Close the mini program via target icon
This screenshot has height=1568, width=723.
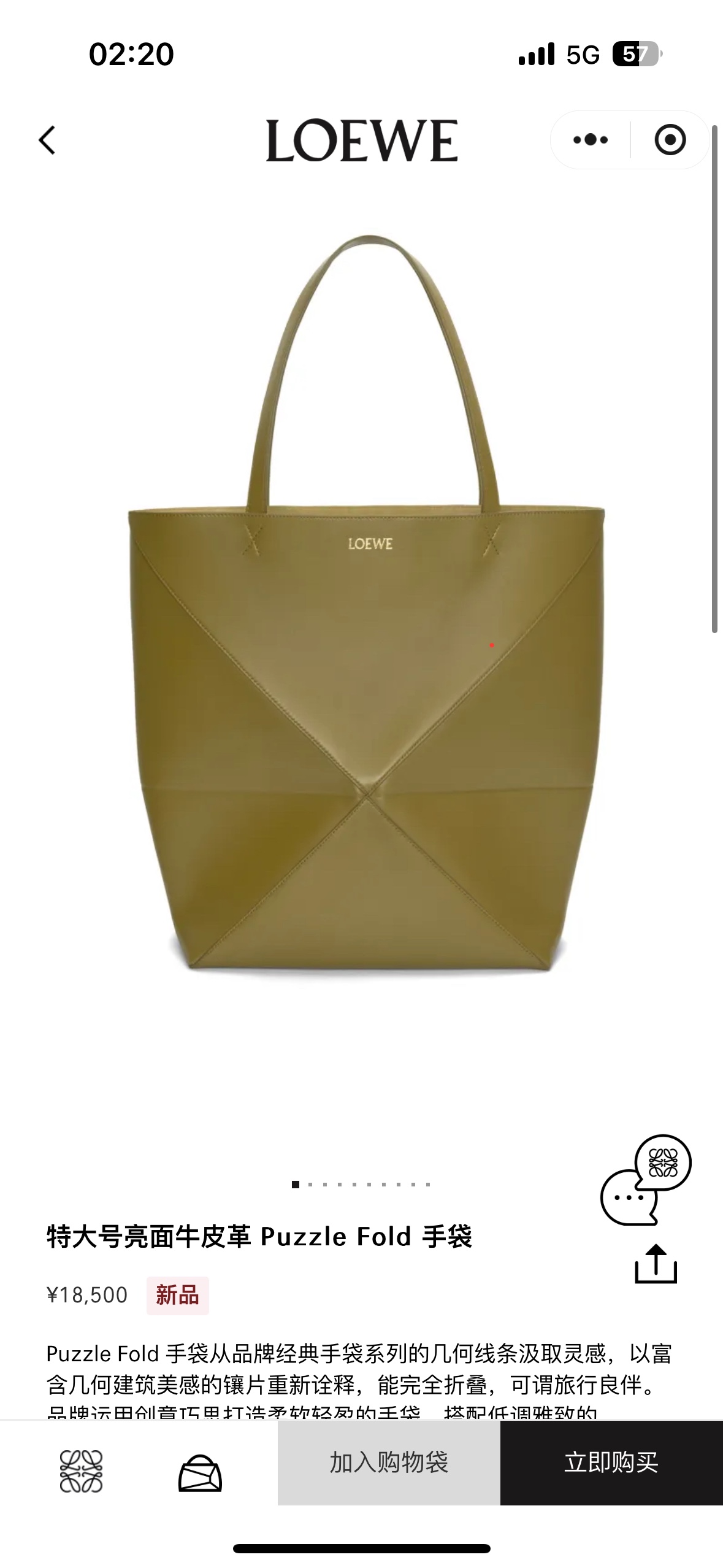click(x=670, y=140)
